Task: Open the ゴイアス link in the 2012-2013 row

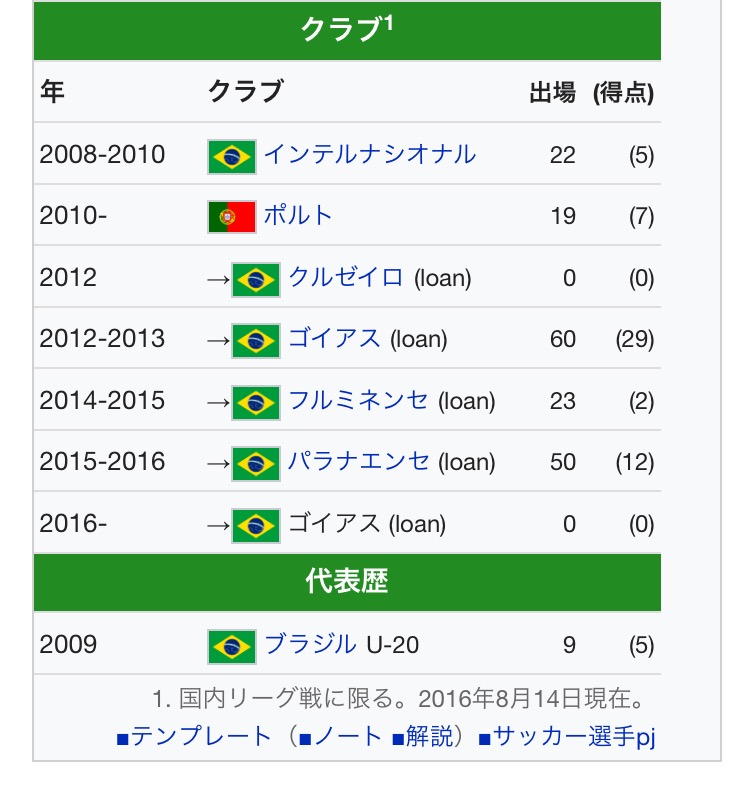Action: tap(334, 339)
